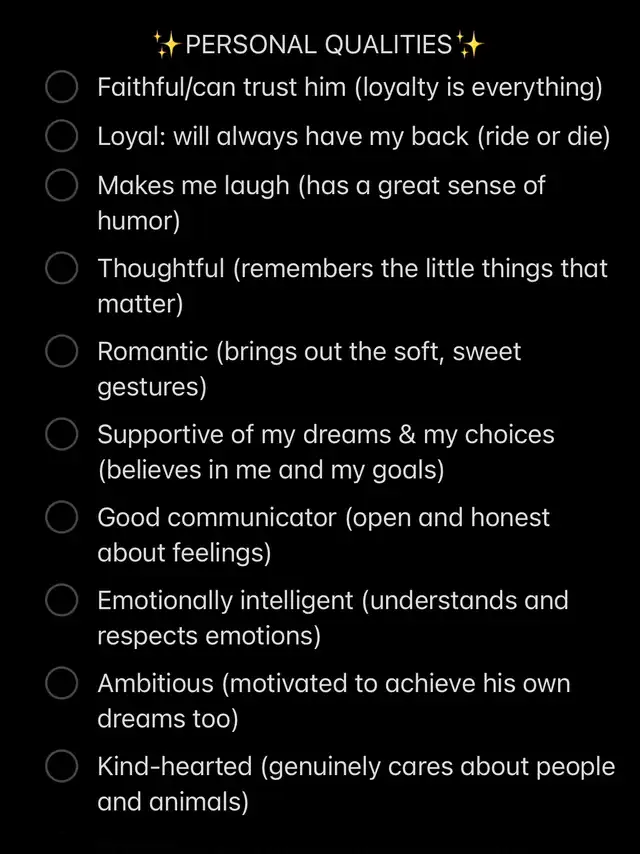Select the Emotionally intelligent checkbox
640x854 pixels.
[62, 601]
